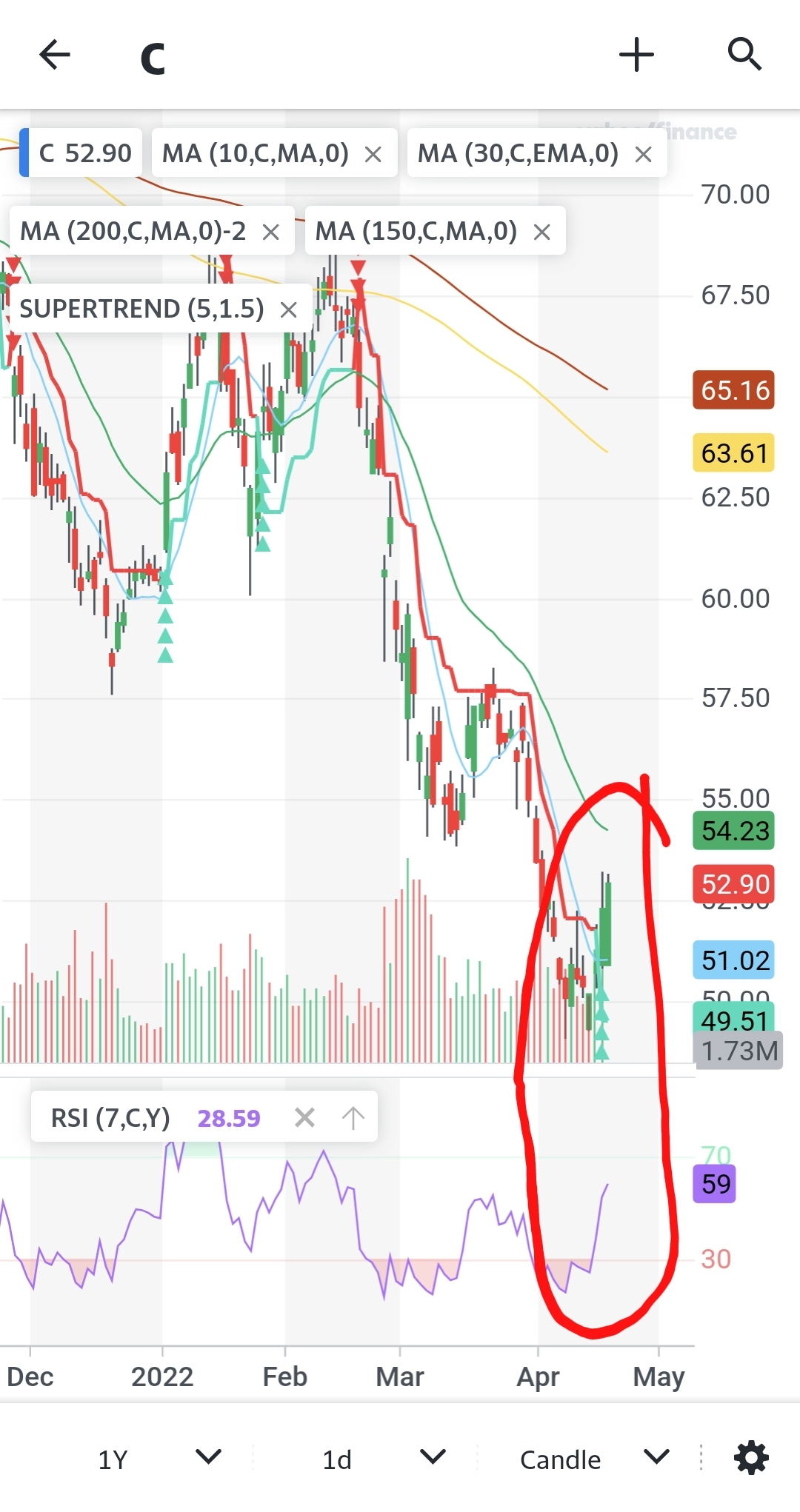Image resolution: width=800 pixels, height=1512 pixels.
Task: Open chart settings gear
Action: coord(751,1458)
